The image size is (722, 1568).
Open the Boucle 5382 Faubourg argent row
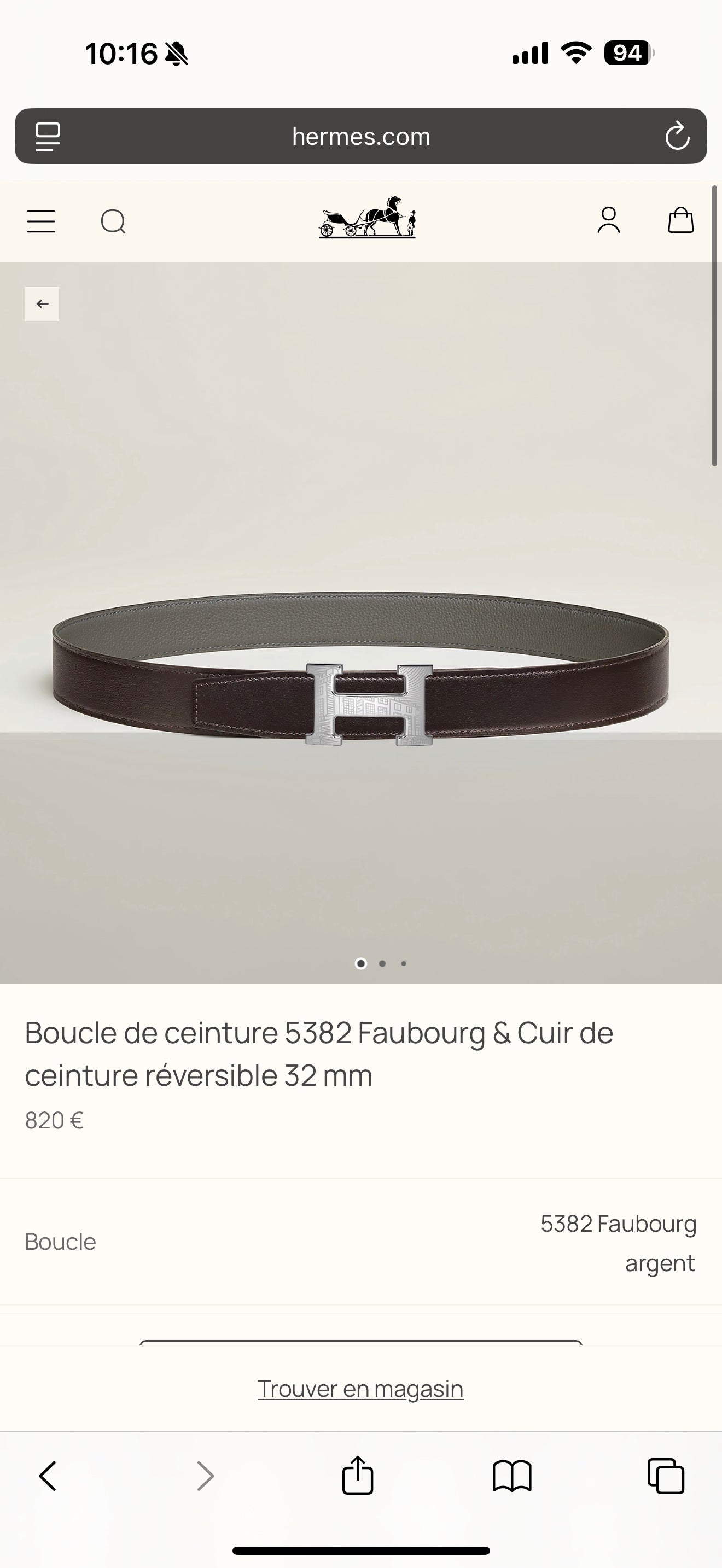click(x=360, y=1242)
